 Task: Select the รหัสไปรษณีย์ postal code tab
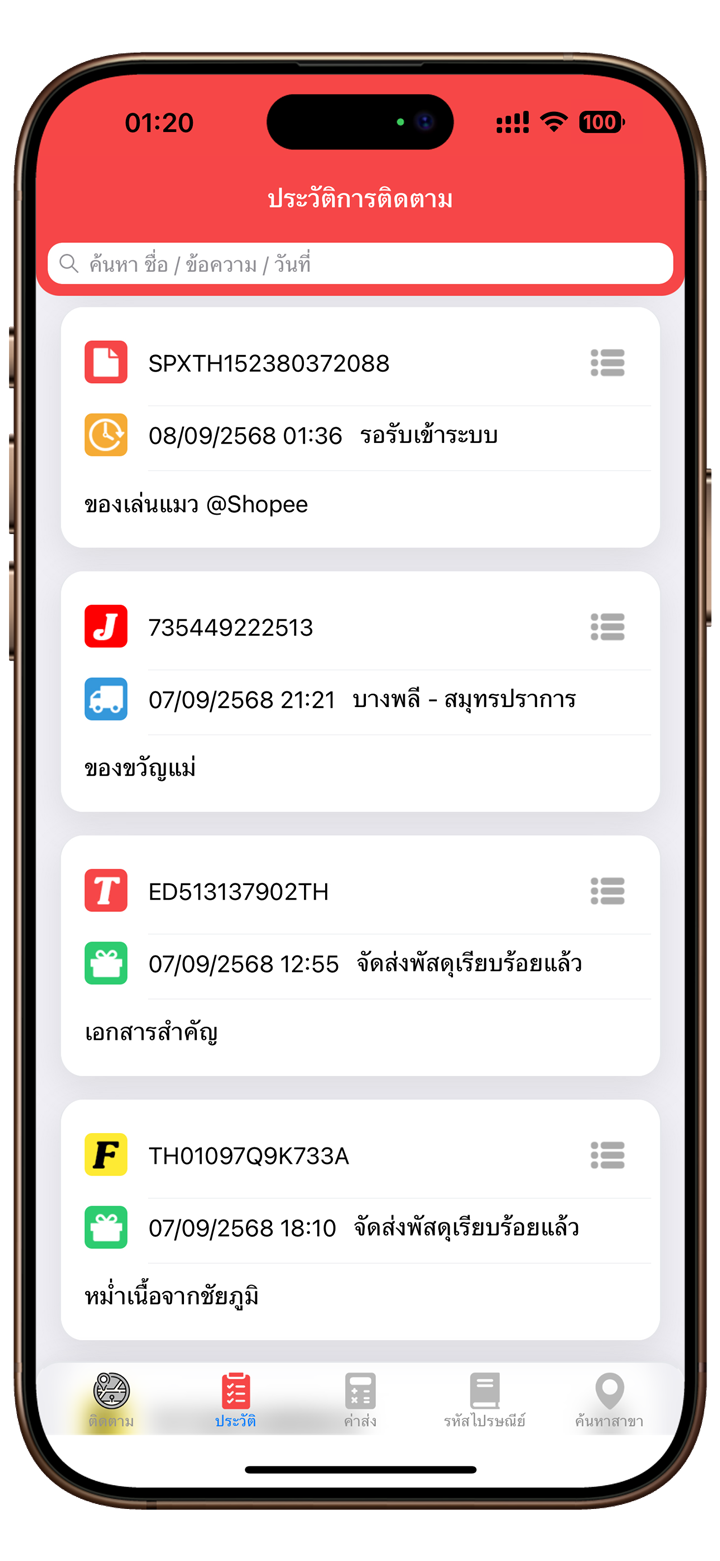[x=485, y=1398]
